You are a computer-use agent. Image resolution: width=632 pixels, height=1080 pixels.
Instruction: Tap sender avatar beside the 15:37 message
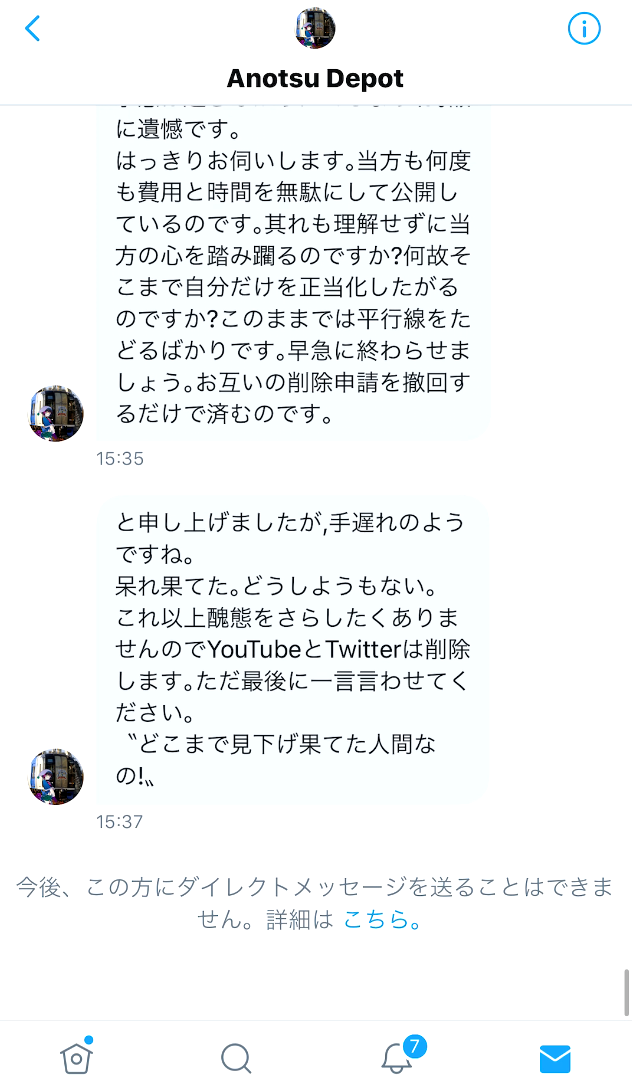coord(56,776)
